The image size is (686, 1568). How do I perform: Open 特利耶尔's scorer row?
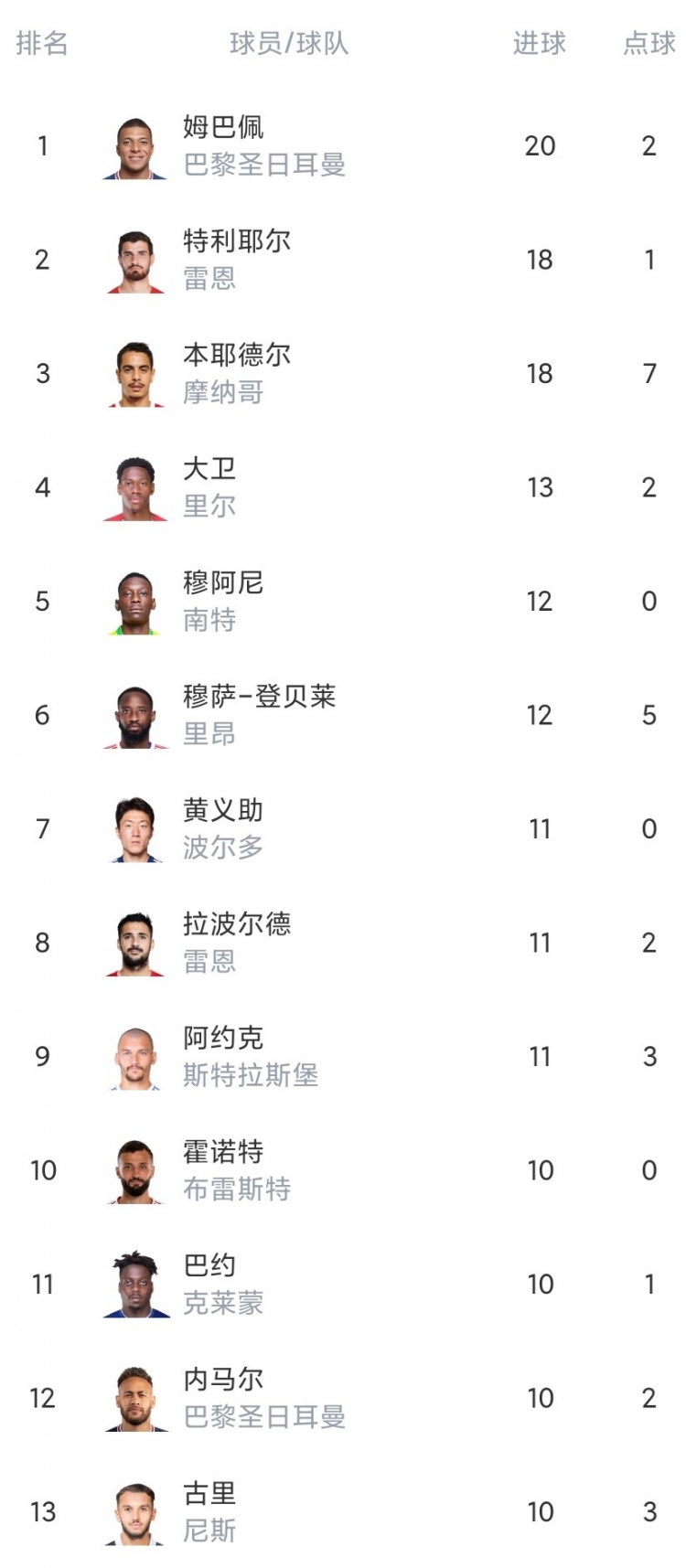[x=343, y=260]
